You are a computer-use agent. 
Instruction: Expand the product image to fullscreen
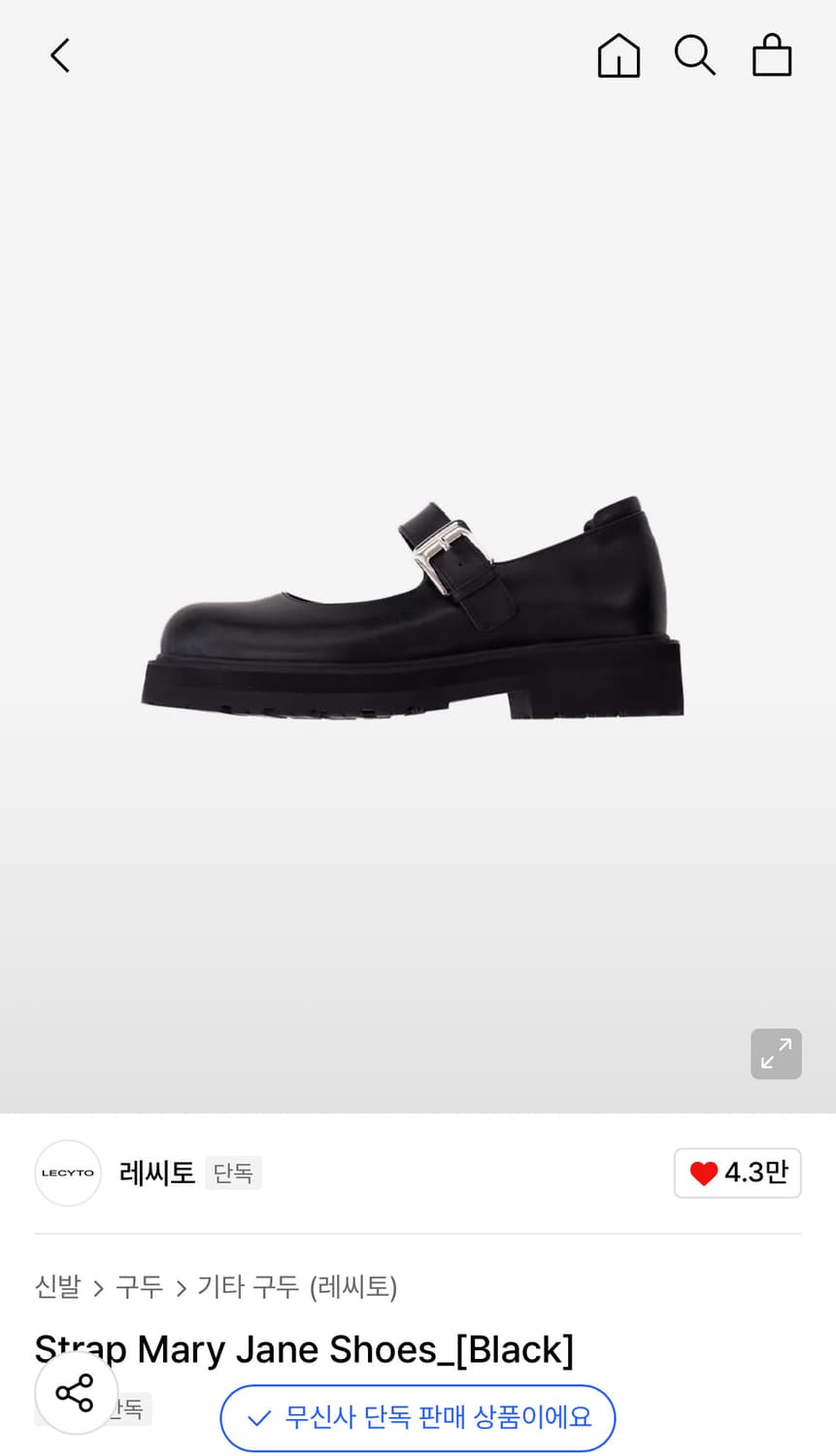coord(776,1054)
